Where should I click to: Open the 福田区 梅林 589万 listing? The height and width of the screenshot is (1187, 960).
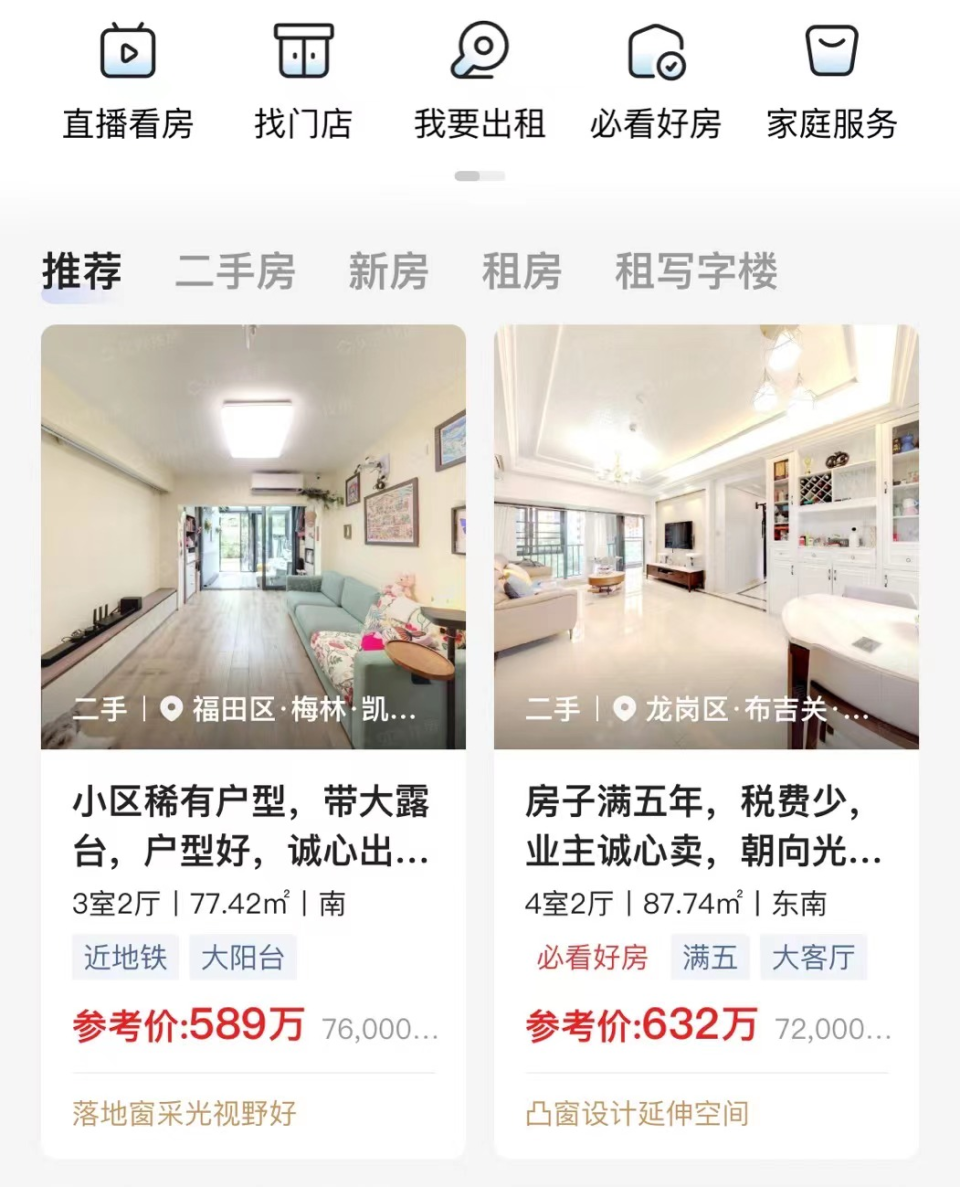click(x=253, y=740)
